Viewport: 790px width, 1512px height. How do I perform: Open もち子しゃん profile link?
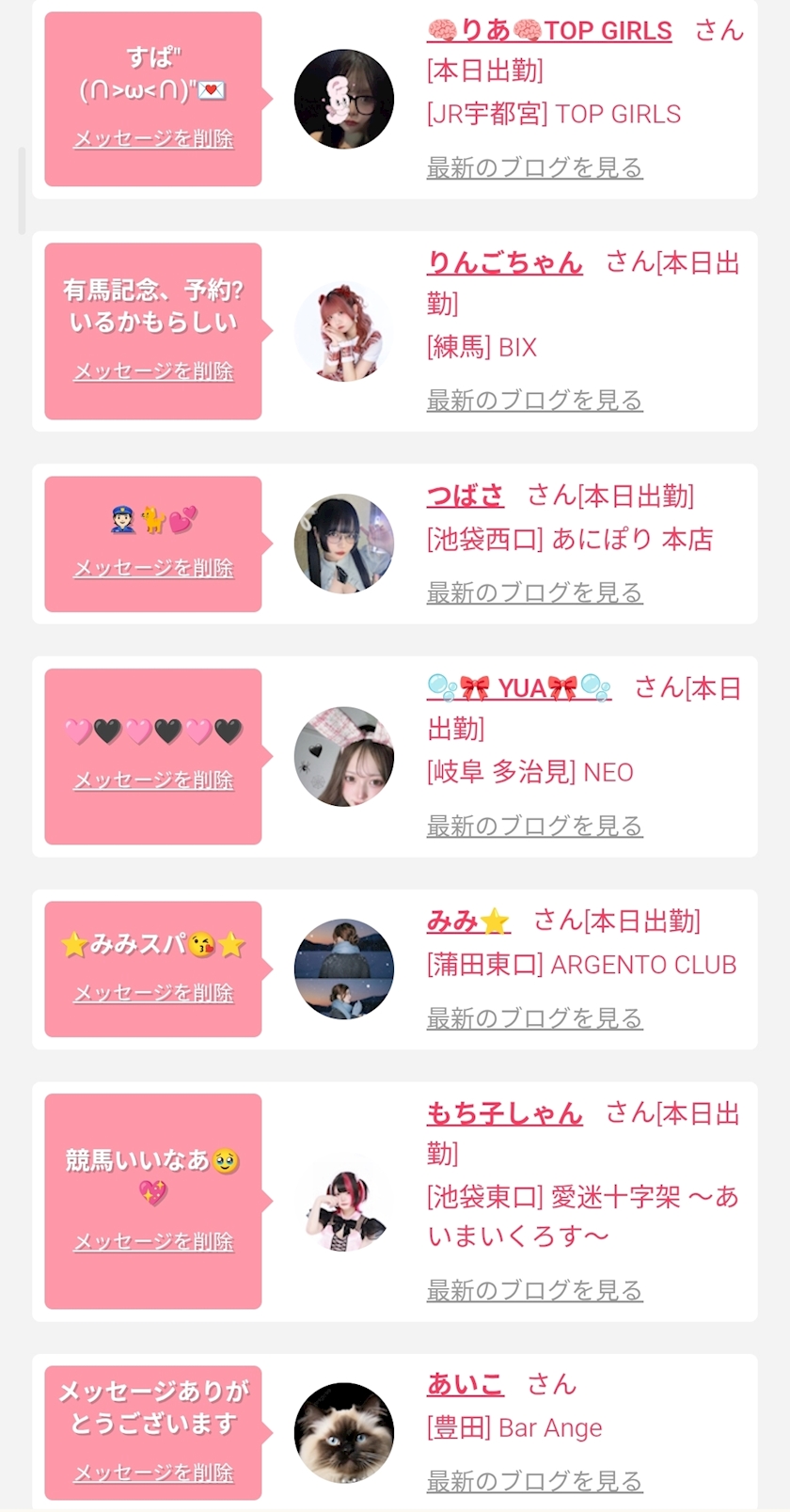click(505, 1113)
